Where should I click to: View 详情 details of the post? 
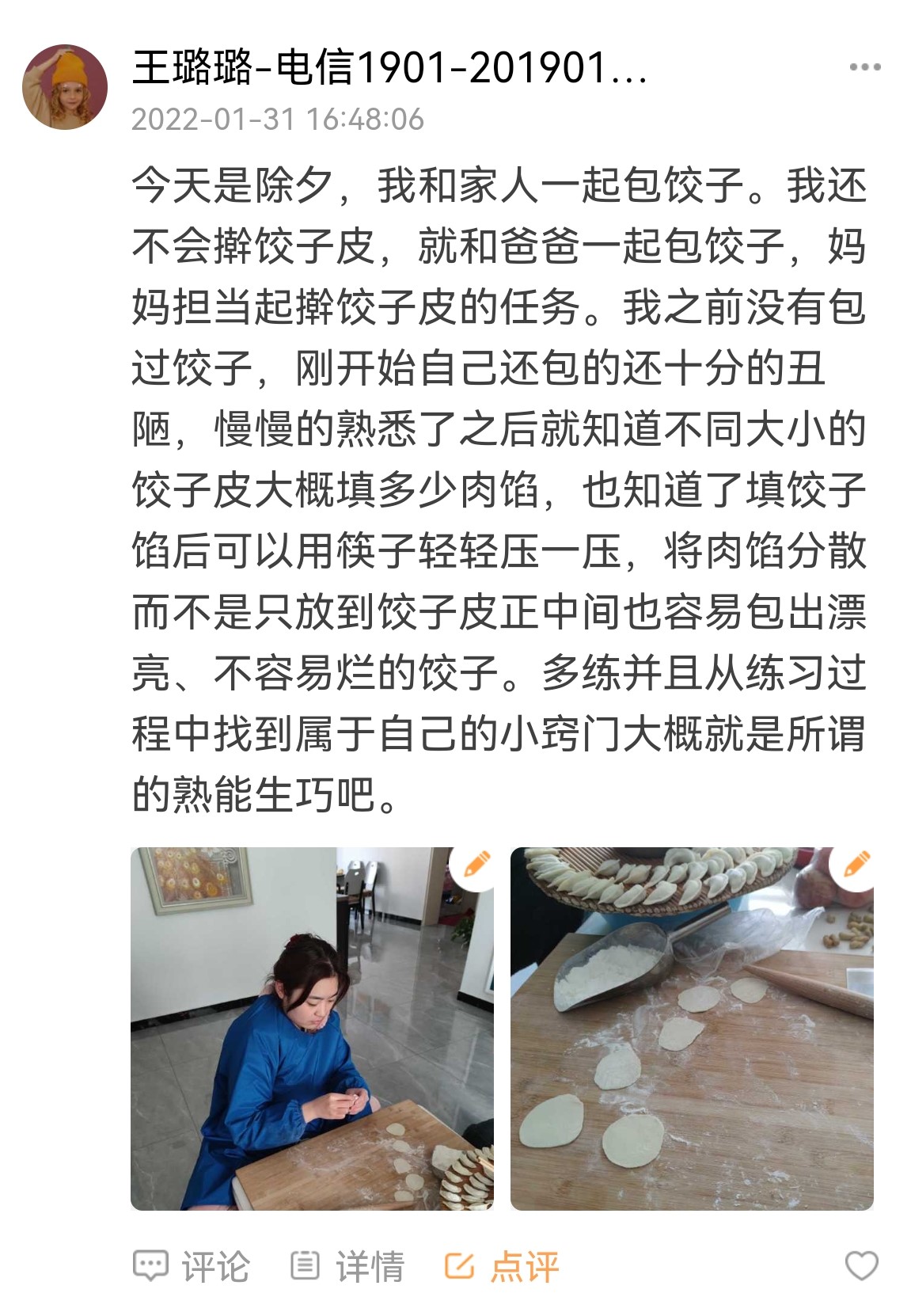point(347,1266)
